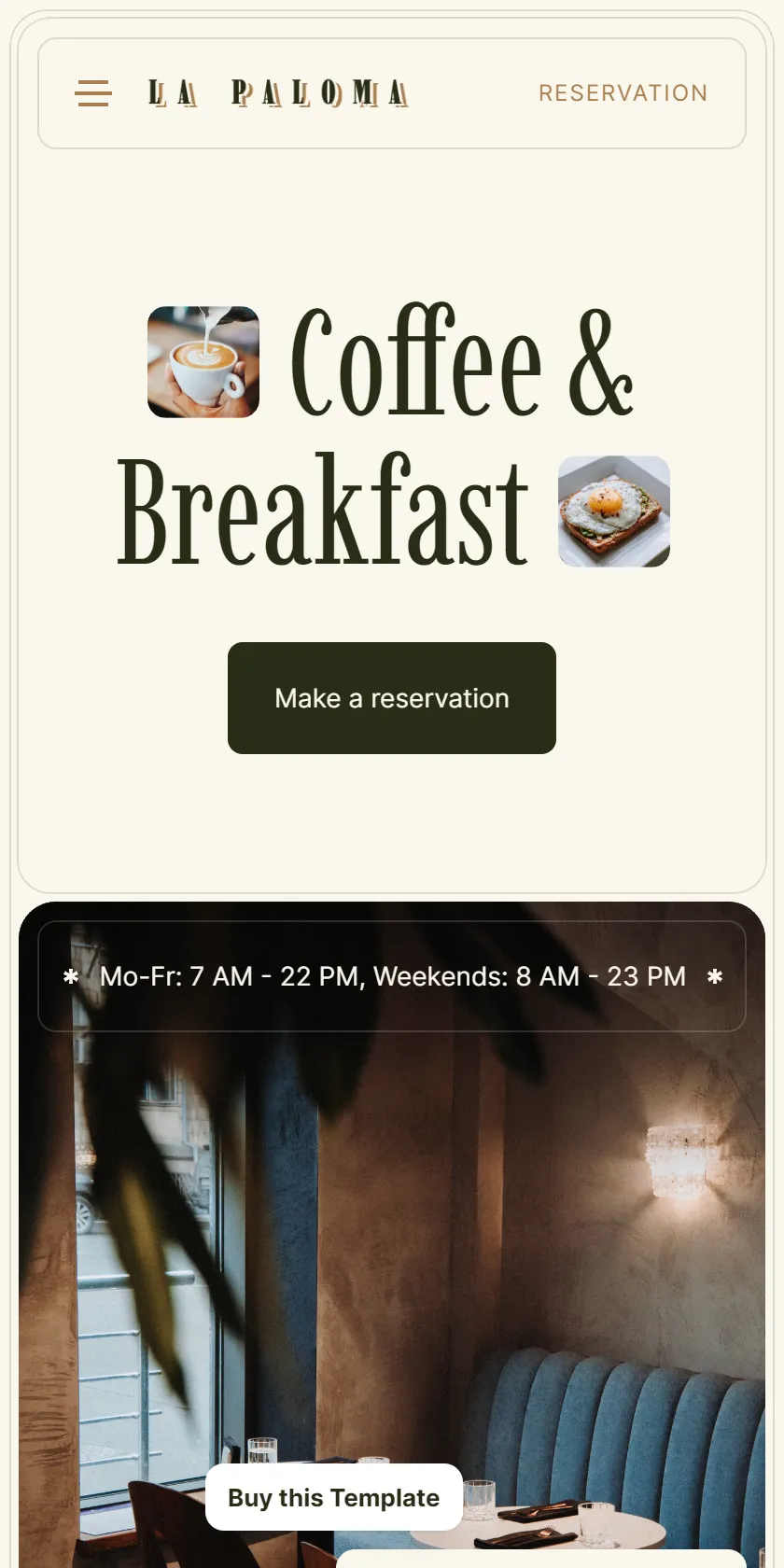Open the hamburger menu
This screenshot has height=1568, width=784.
(93, 93)
